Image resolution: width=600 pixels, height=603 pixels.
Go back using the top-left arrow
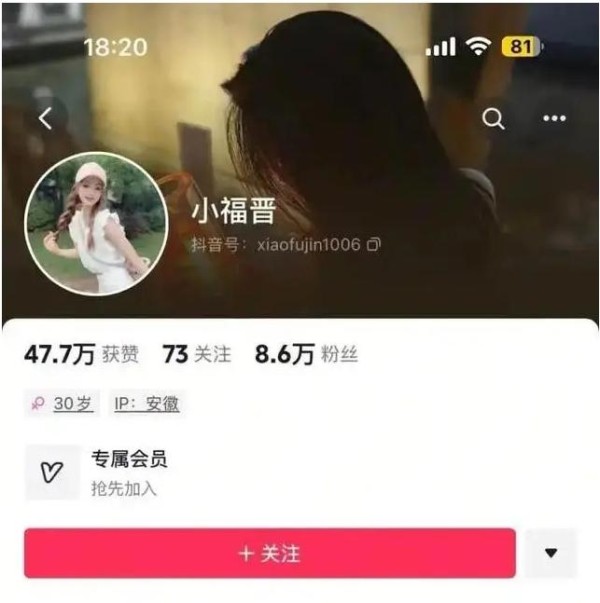pos(45,119)
